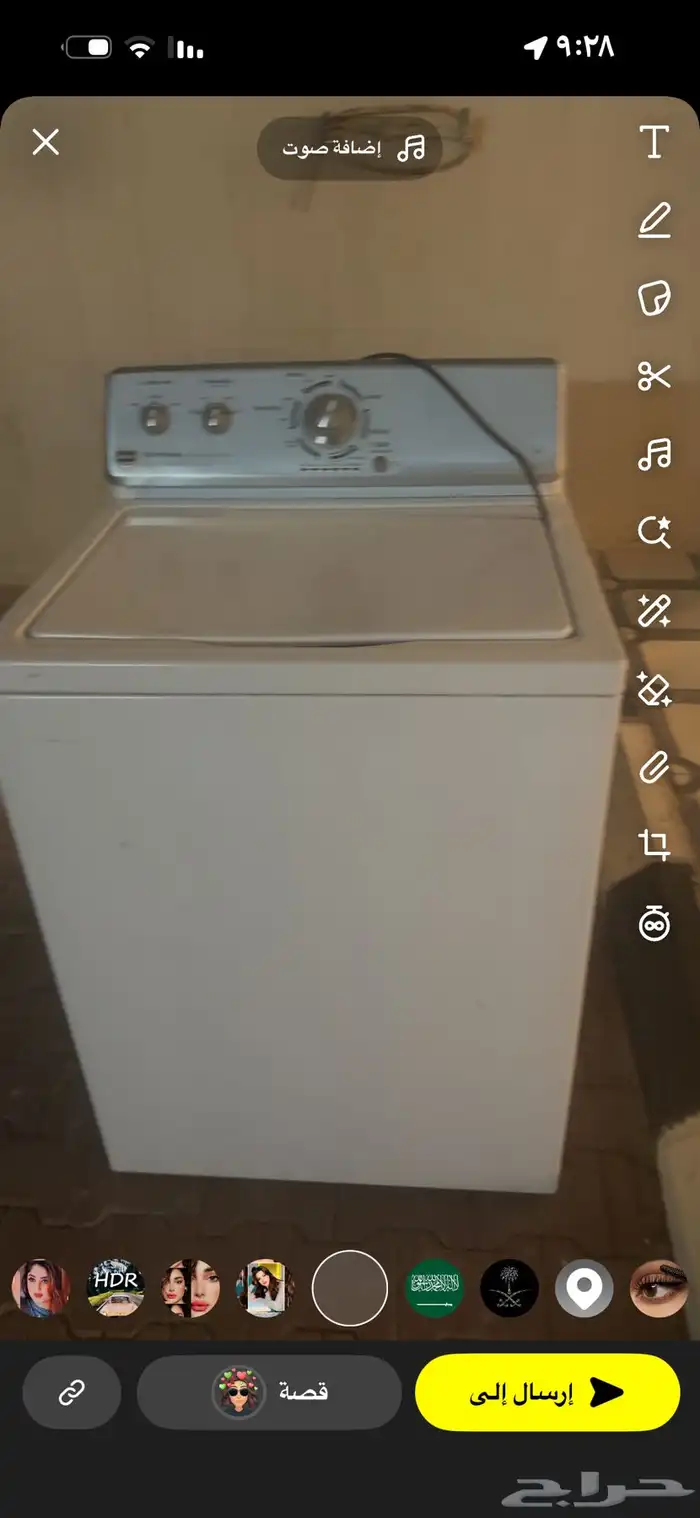Tap the yellow إرسال إلى button
Screen dimensions: 700x1518
(x=547, y=1392)
